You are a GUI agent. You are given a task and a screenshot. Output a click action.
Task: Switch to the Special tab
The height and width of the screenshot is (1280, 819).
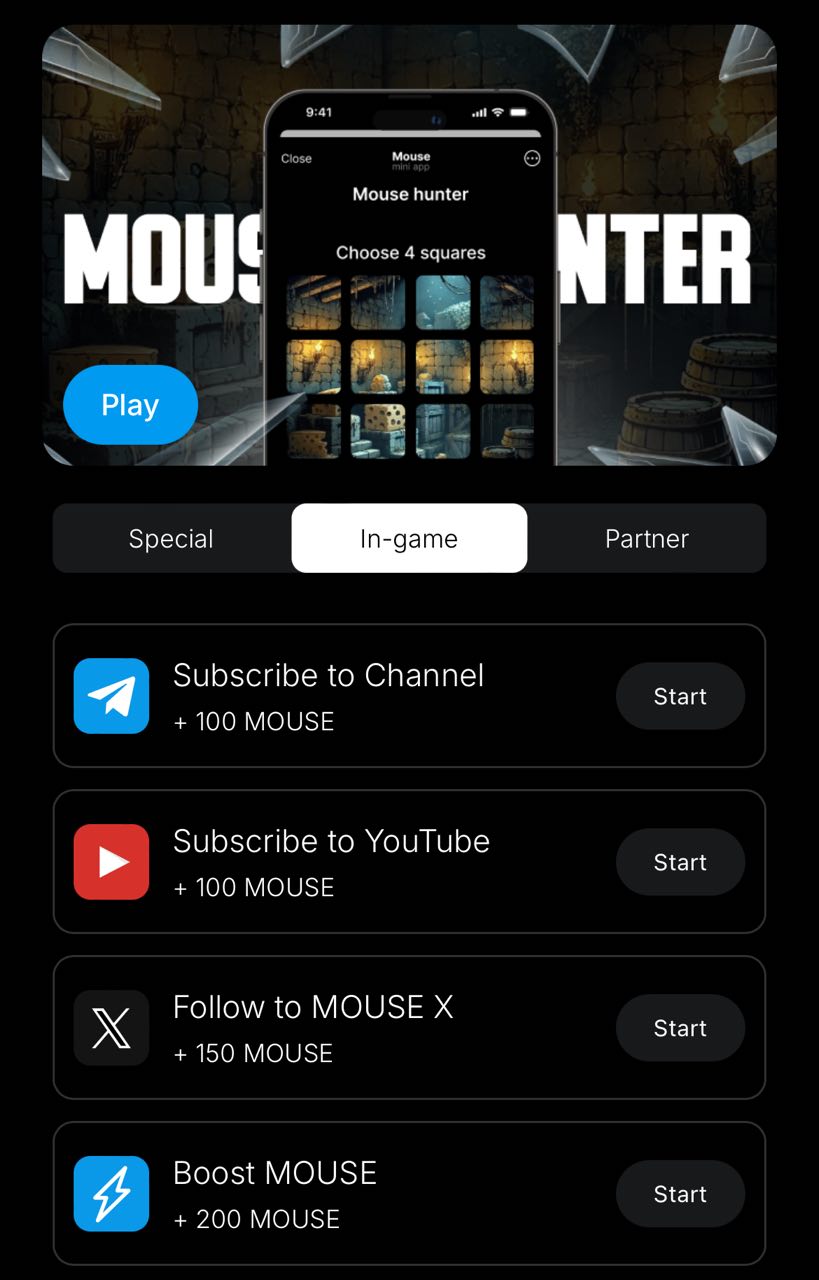pos(171,539)
